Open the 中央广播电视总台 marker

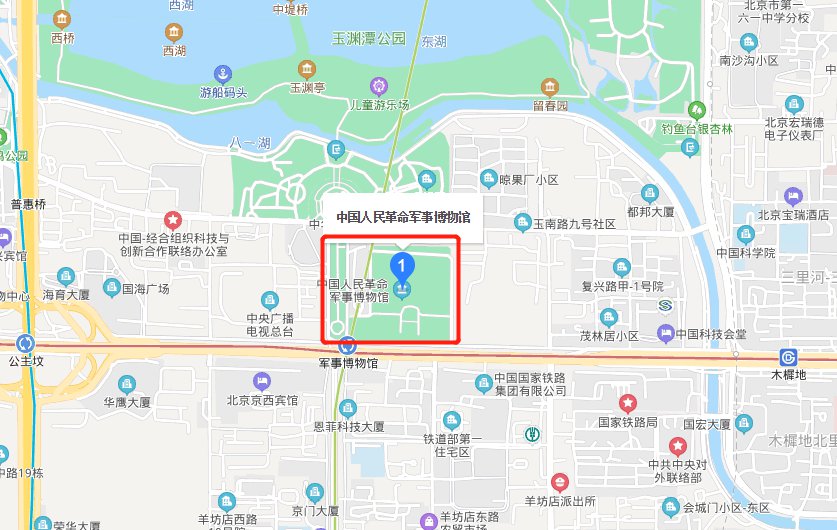[x=269, y=300]
